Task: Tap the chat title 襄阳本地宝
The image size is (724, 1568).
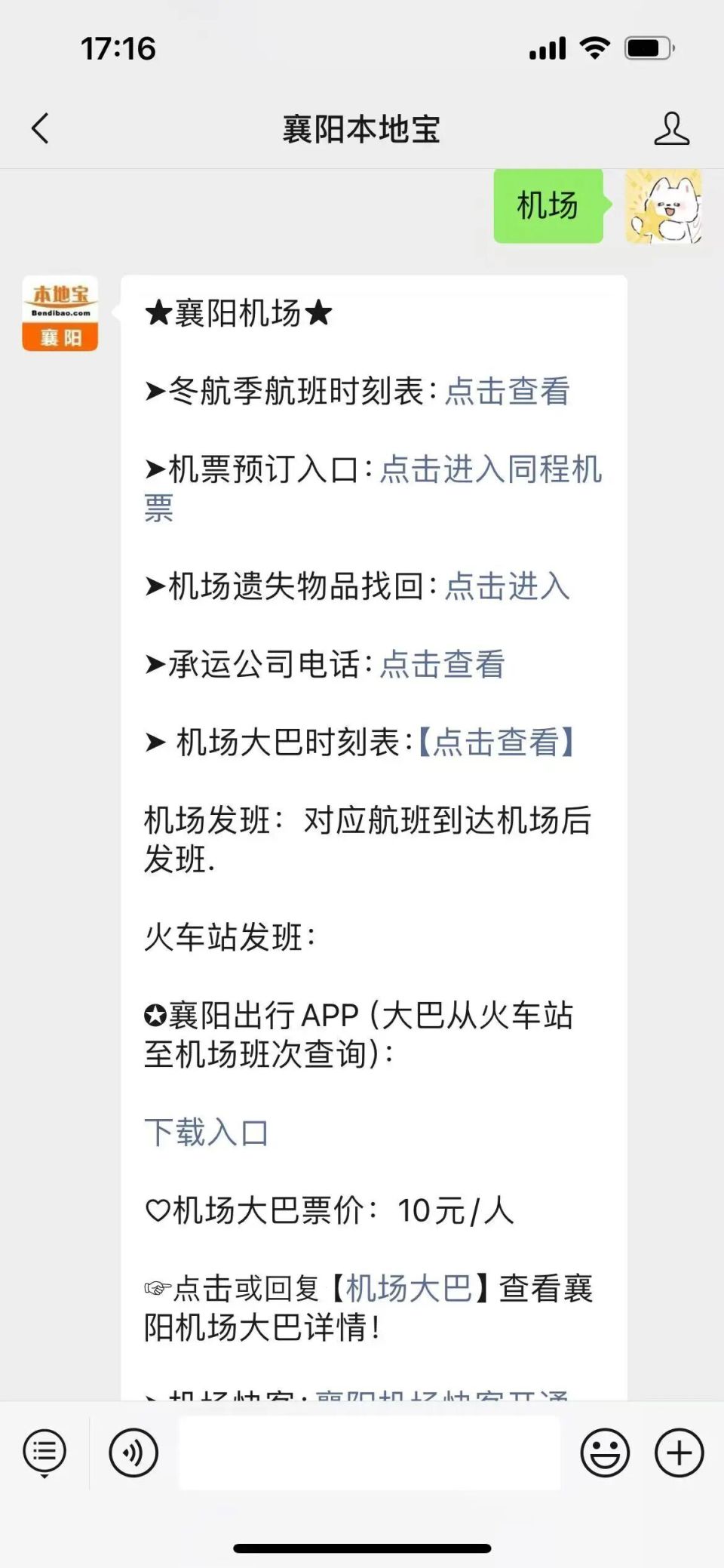Action: [x=362, y=129]
